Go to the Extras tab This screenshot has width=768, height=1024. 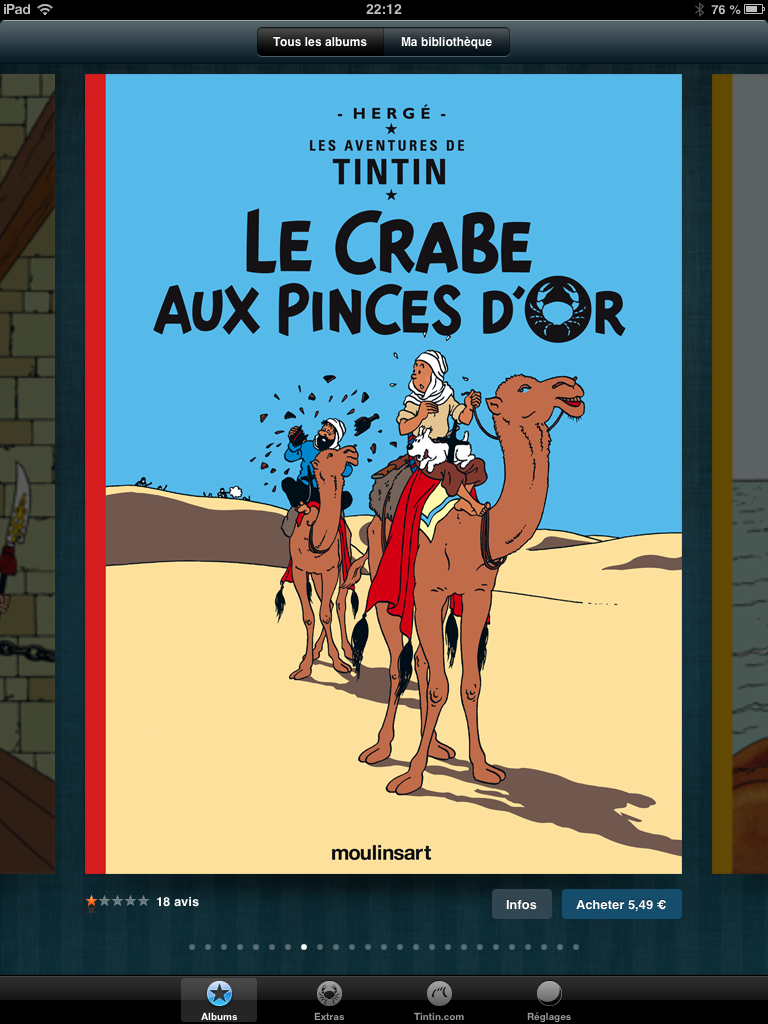click(328, 999)
